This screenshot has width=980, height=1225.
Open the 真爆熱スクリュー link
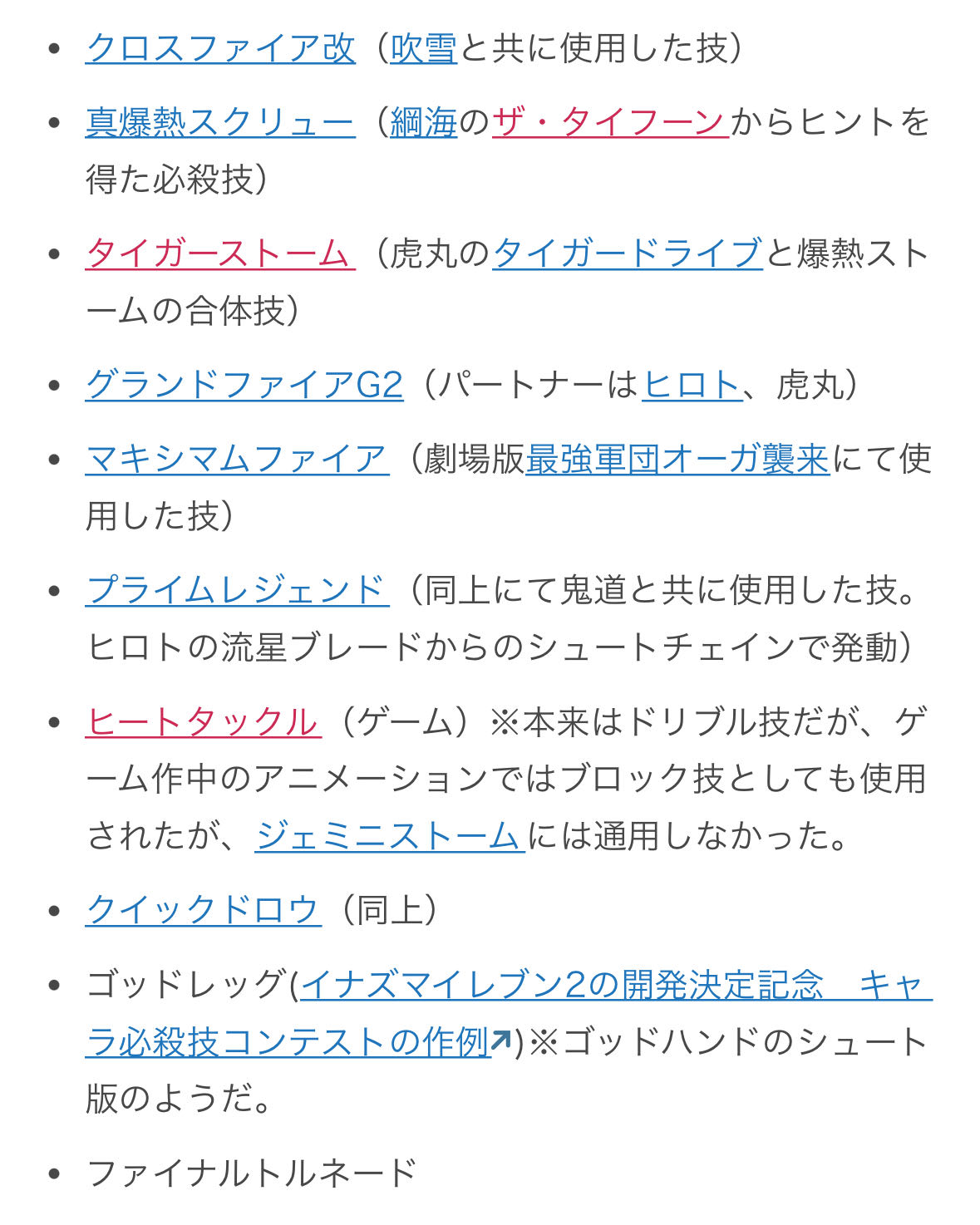click(x=220, y=122)
